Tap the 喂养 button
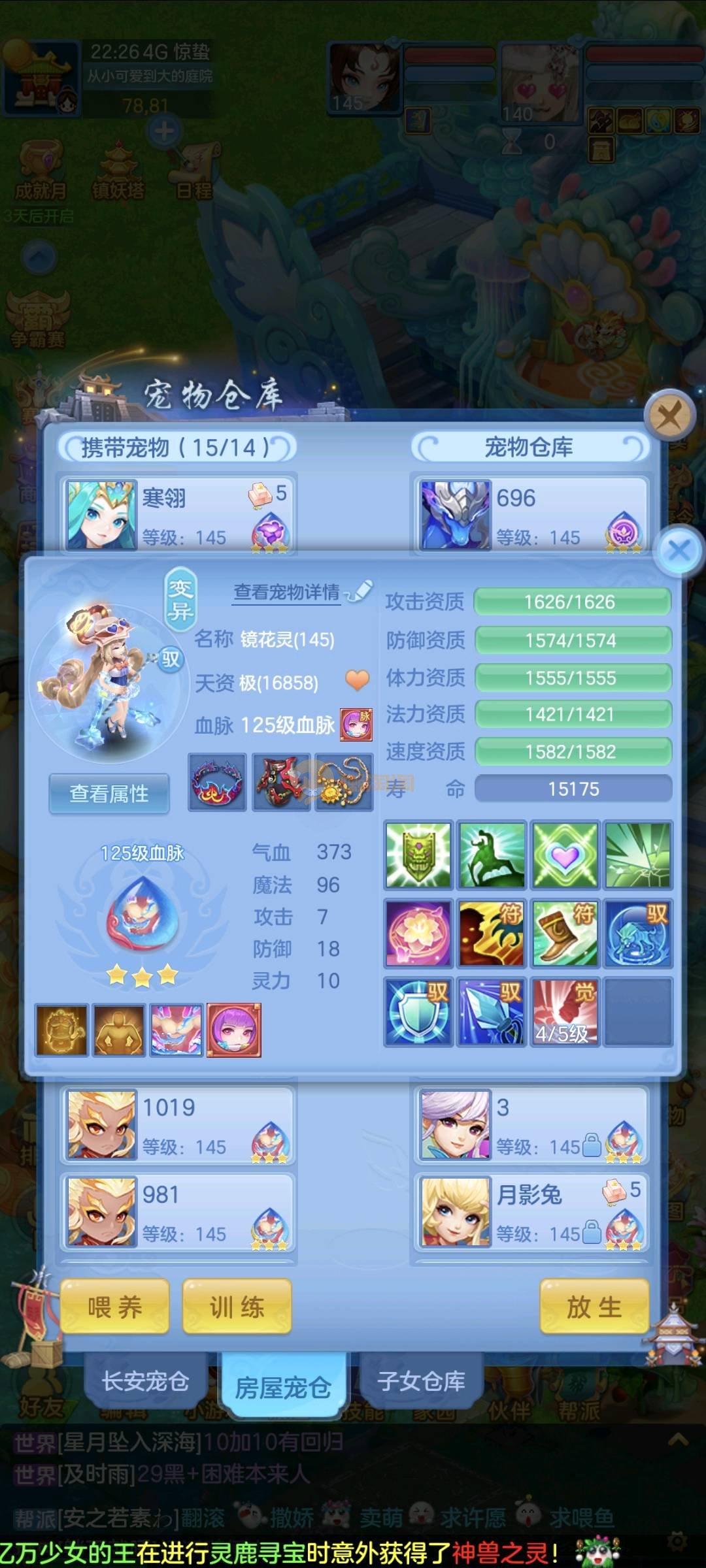Screen dimensions: 706x1568 (x=115, y=1307)
